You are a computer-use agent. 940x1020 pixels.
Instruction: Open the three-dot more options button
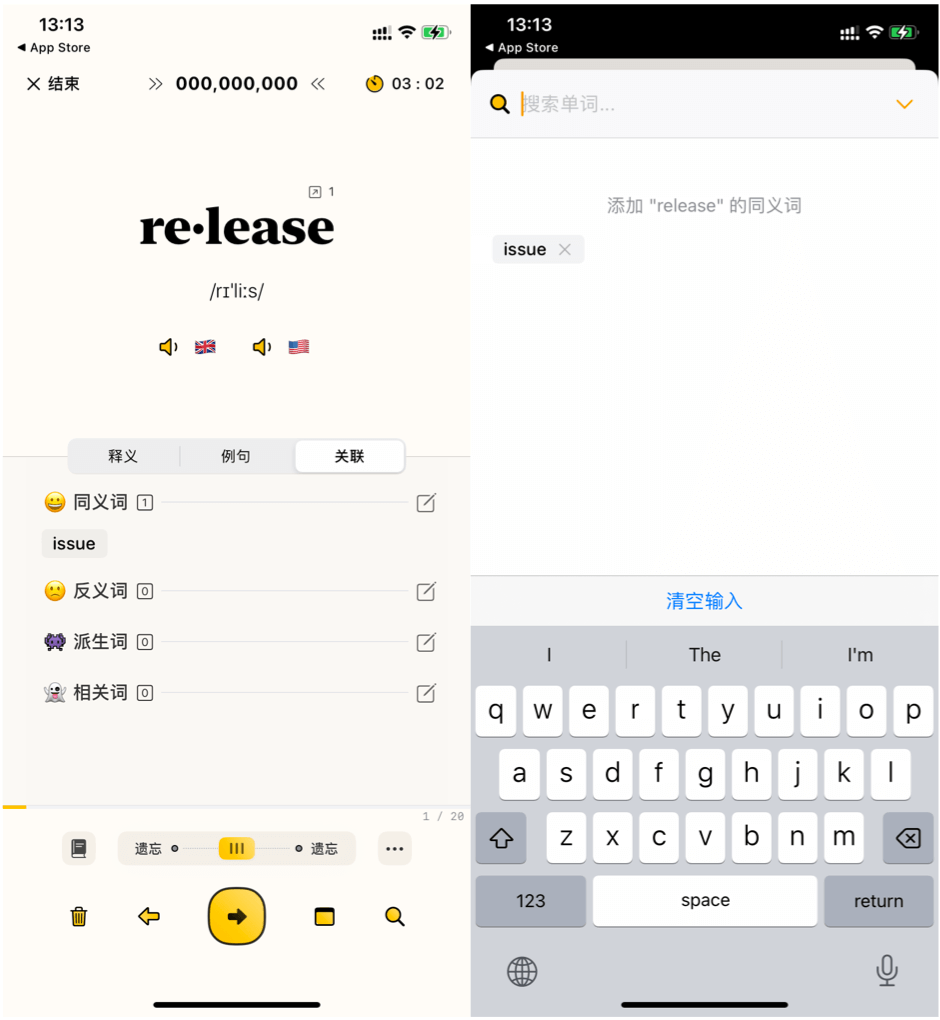[394, 849]
